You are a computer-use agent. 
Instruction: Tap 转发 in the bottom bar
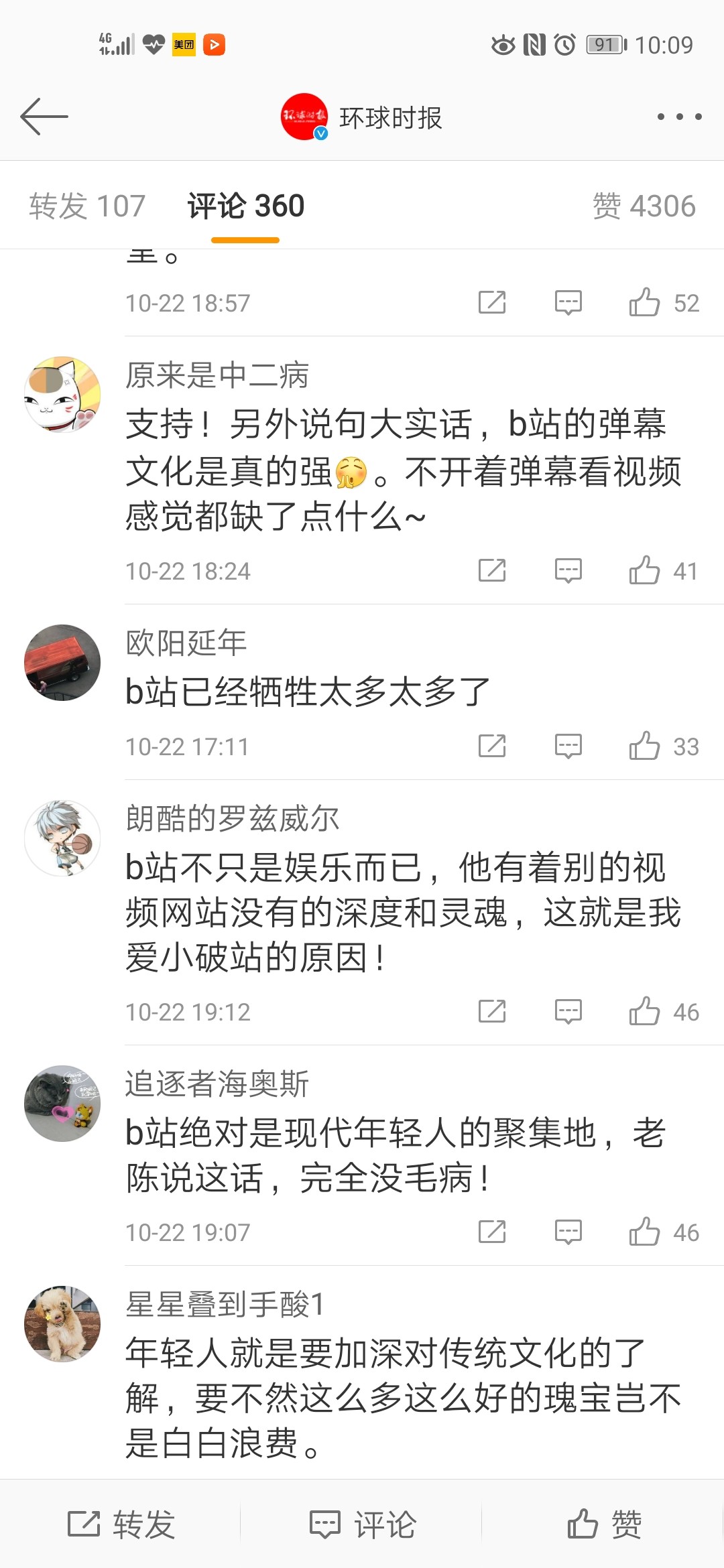point(121,1524)
